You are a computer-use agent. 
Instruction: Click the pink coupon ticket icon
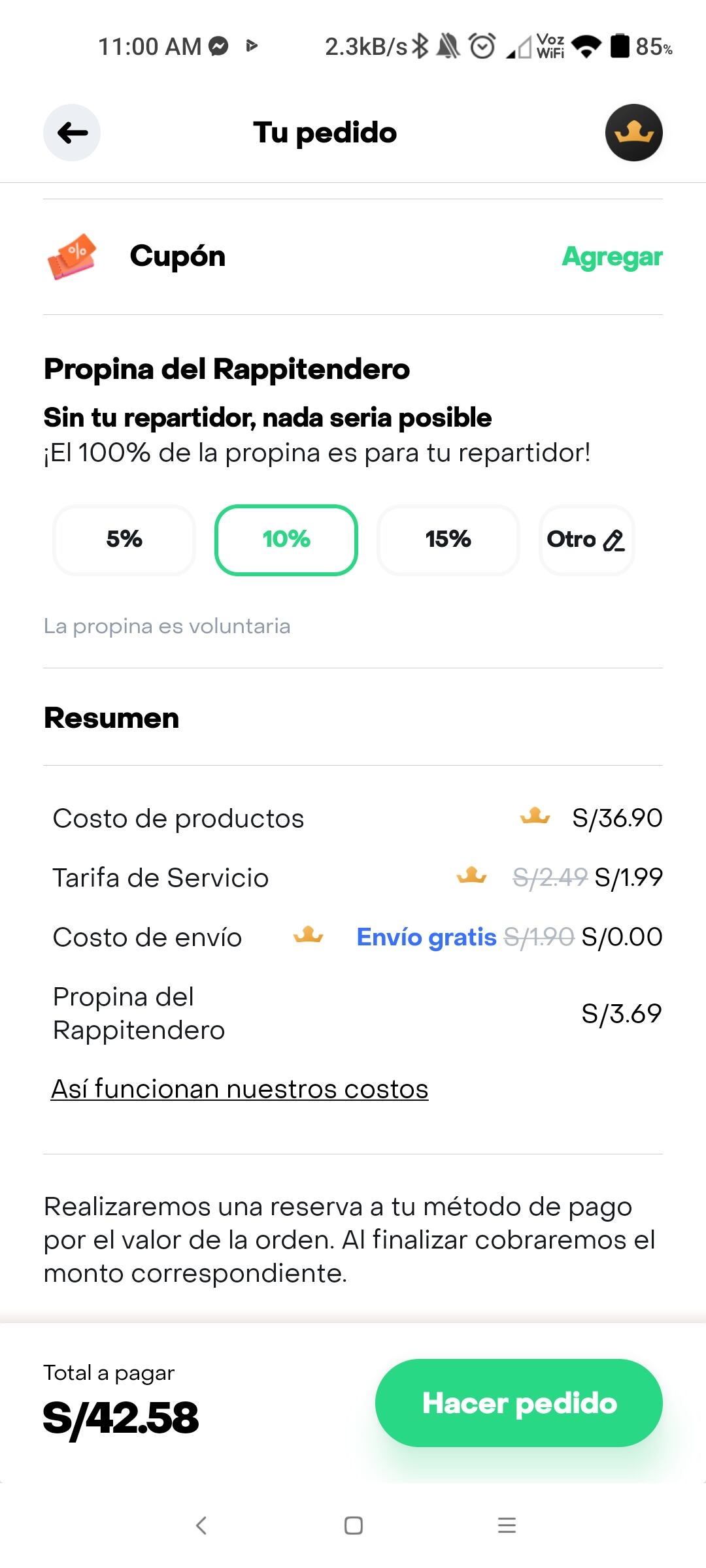(74, 256)
